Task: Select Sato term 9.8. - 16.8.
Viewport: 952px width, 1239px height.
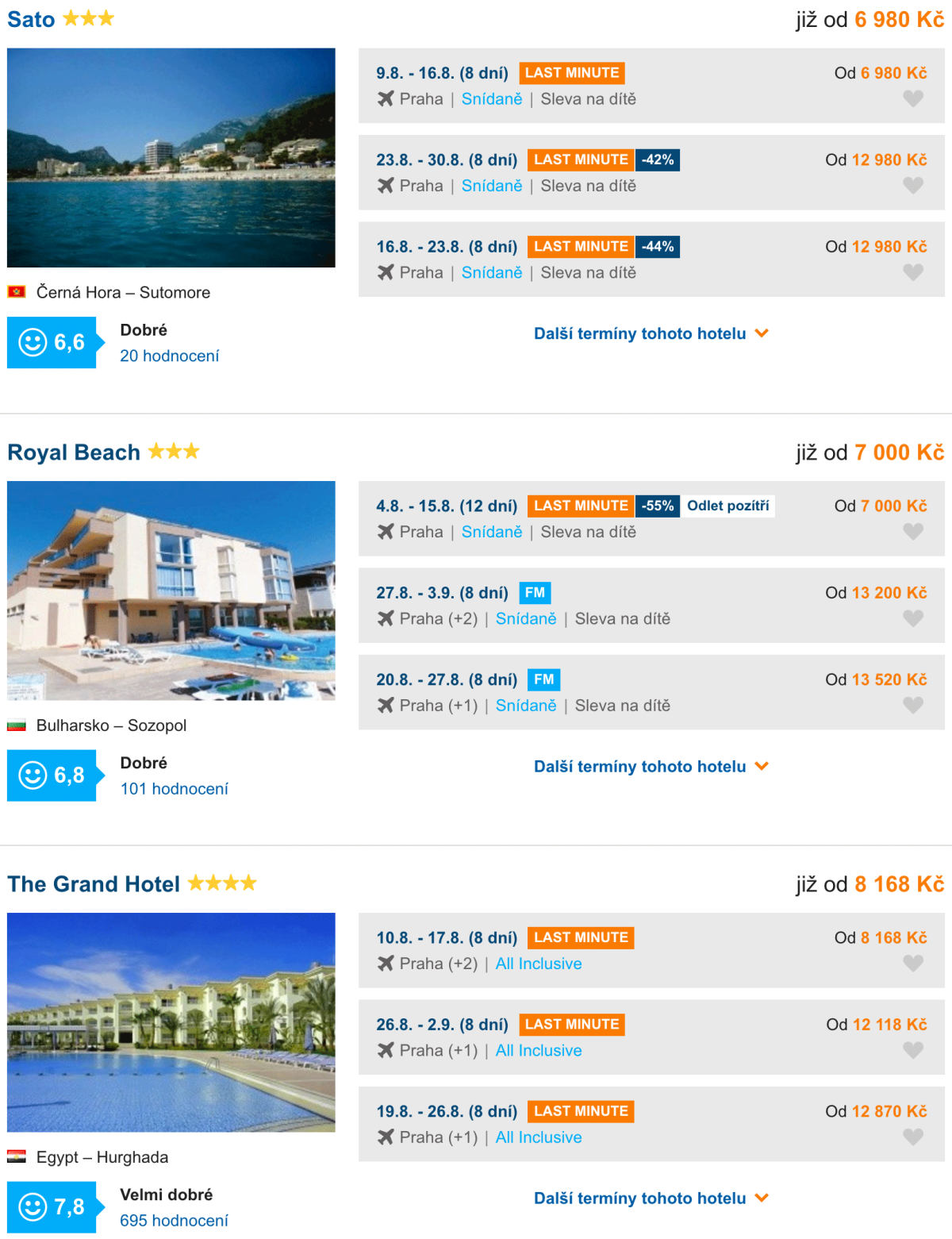Action: click(x=442, y=73)
